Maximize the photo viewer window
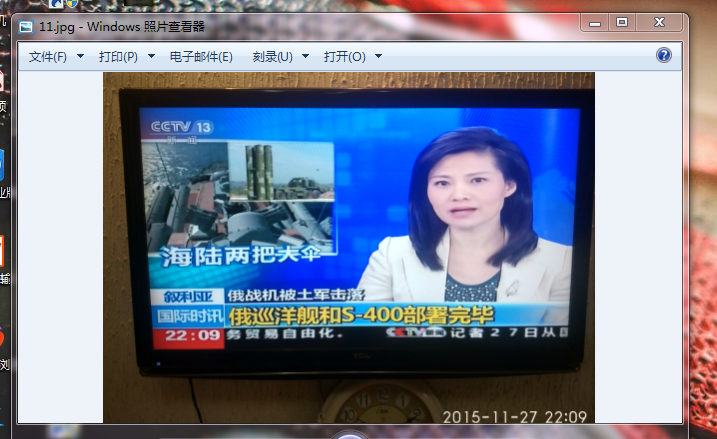 (622, 21)
